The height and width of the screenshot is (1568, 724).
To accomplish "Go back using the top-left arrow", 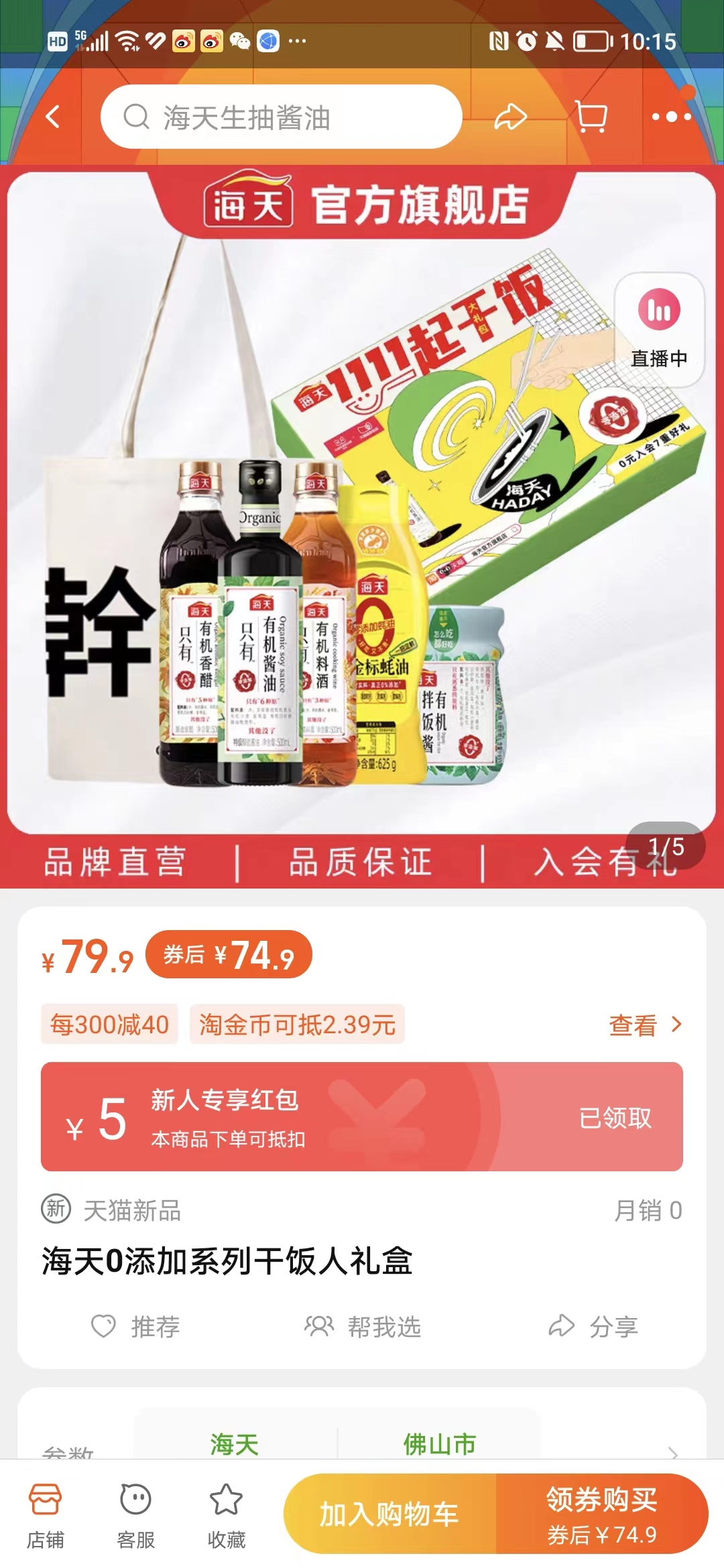I will [53, 117].
